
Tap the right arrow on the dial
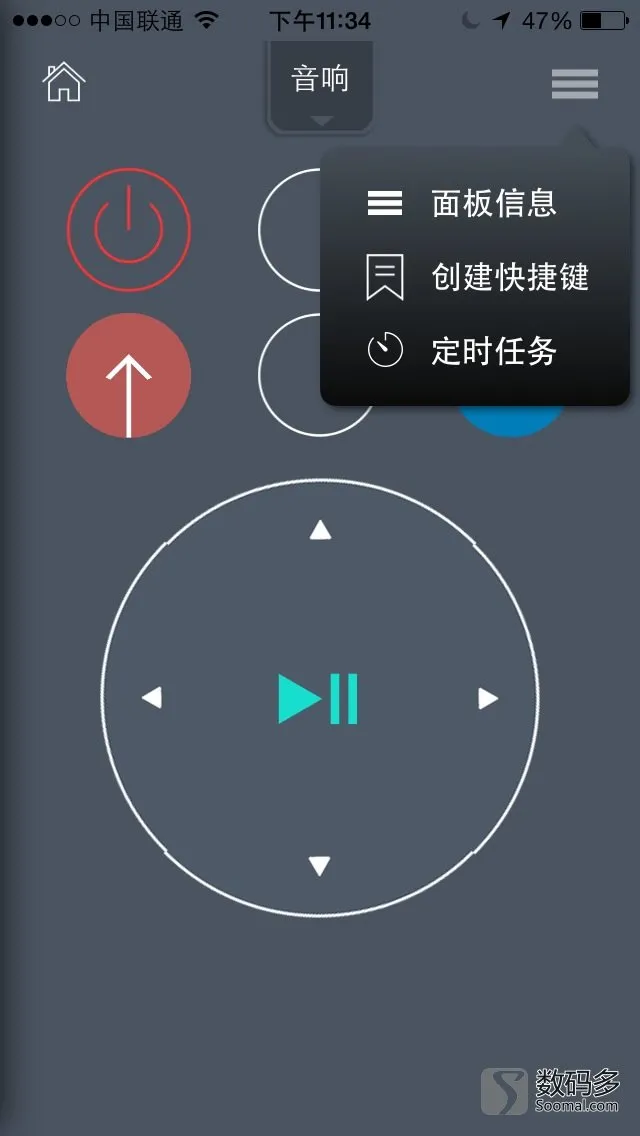coord(488,698)
